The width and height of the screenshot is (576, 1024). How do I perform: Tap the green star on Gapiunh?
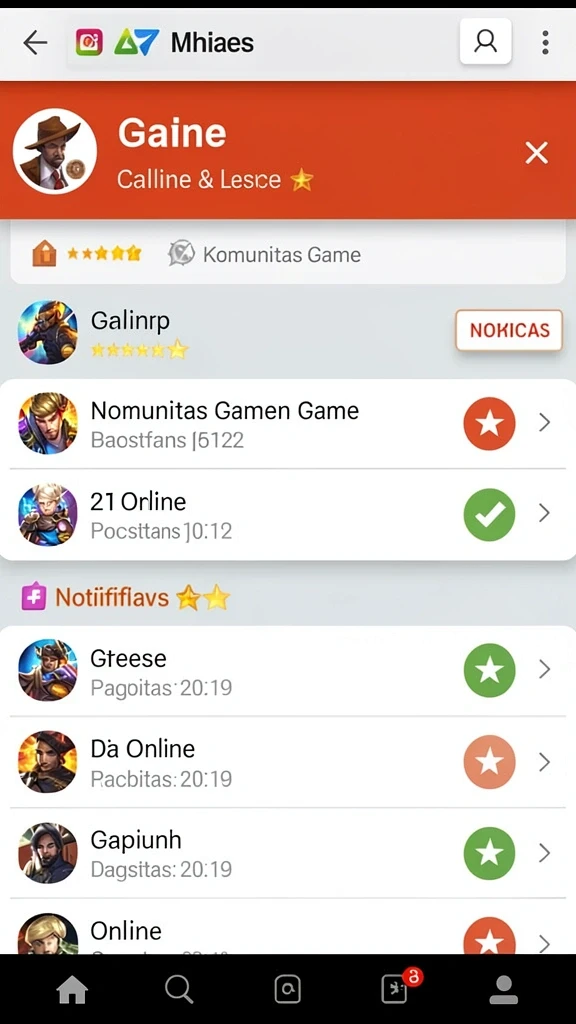[x=489, y=853]
